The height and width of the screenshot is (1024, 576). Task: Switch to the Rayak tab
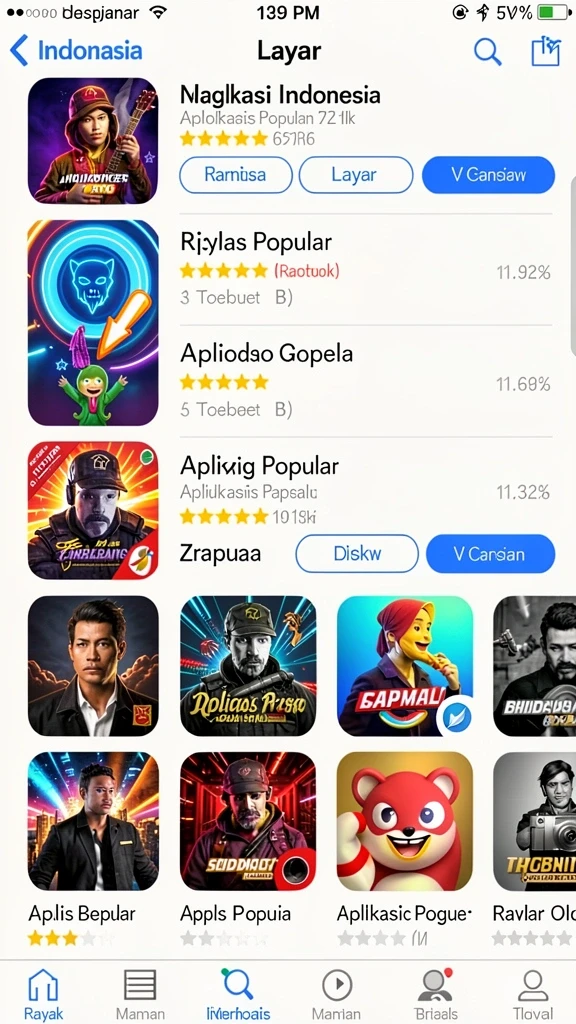(x=44, y=995)
